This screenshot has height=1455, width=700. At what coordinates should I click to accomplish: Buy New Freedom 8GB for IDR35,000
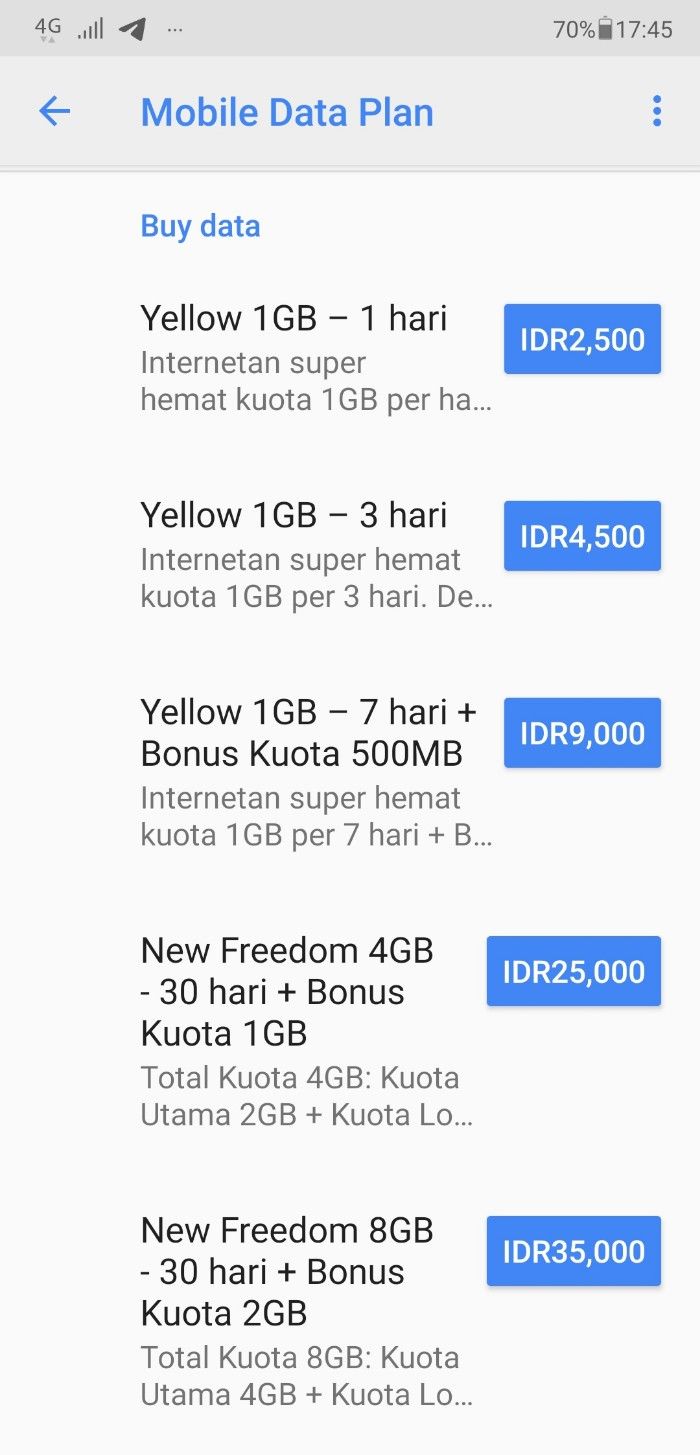pyautogui.click(x=573, y=1251)
